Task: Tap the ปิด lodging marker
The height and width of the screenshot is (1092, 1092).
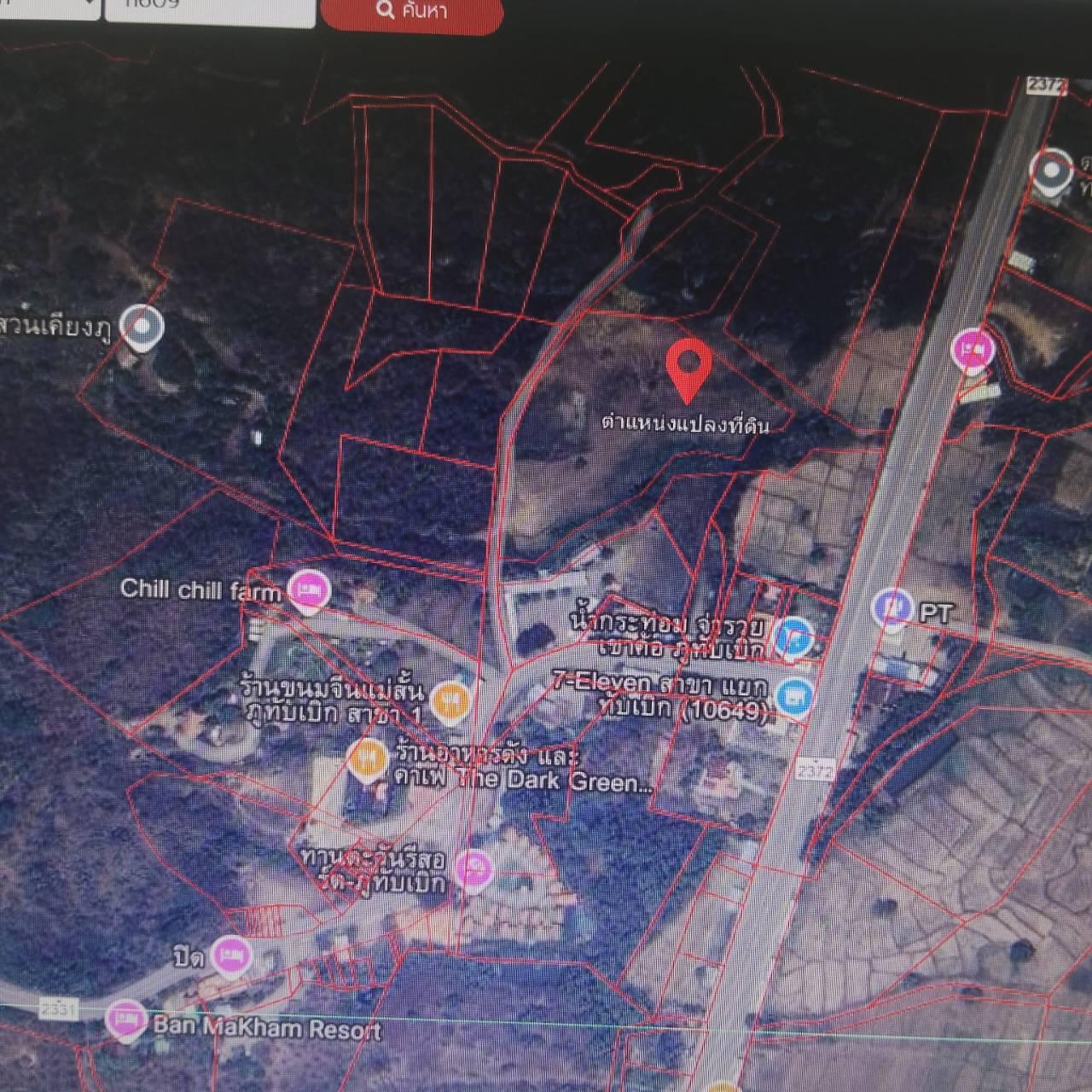Action: click(231, 954)
